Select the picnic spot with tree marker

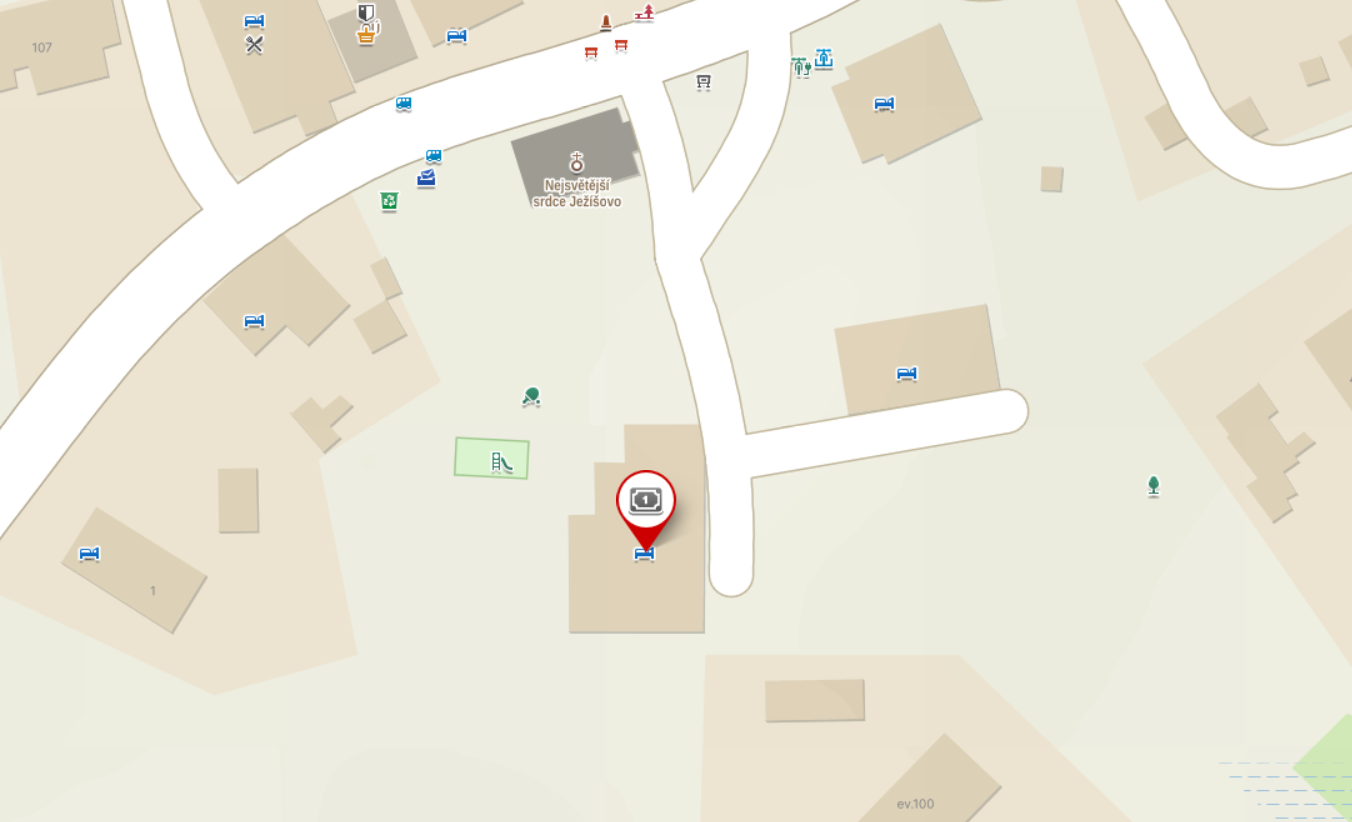coord(645,13)
